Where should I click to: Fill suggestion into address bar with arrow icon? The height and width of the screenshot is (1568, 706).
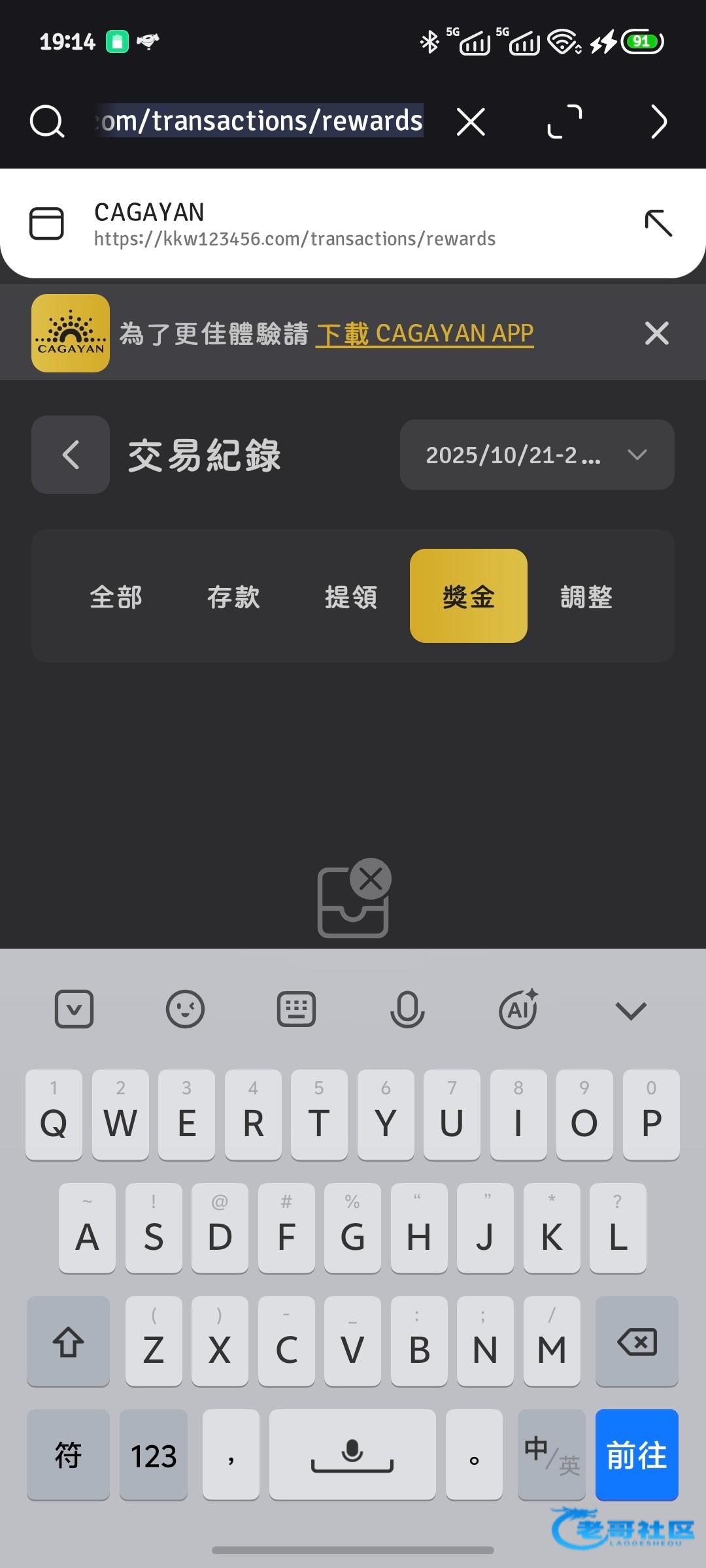pyautogui.click(x=658, y=223)
